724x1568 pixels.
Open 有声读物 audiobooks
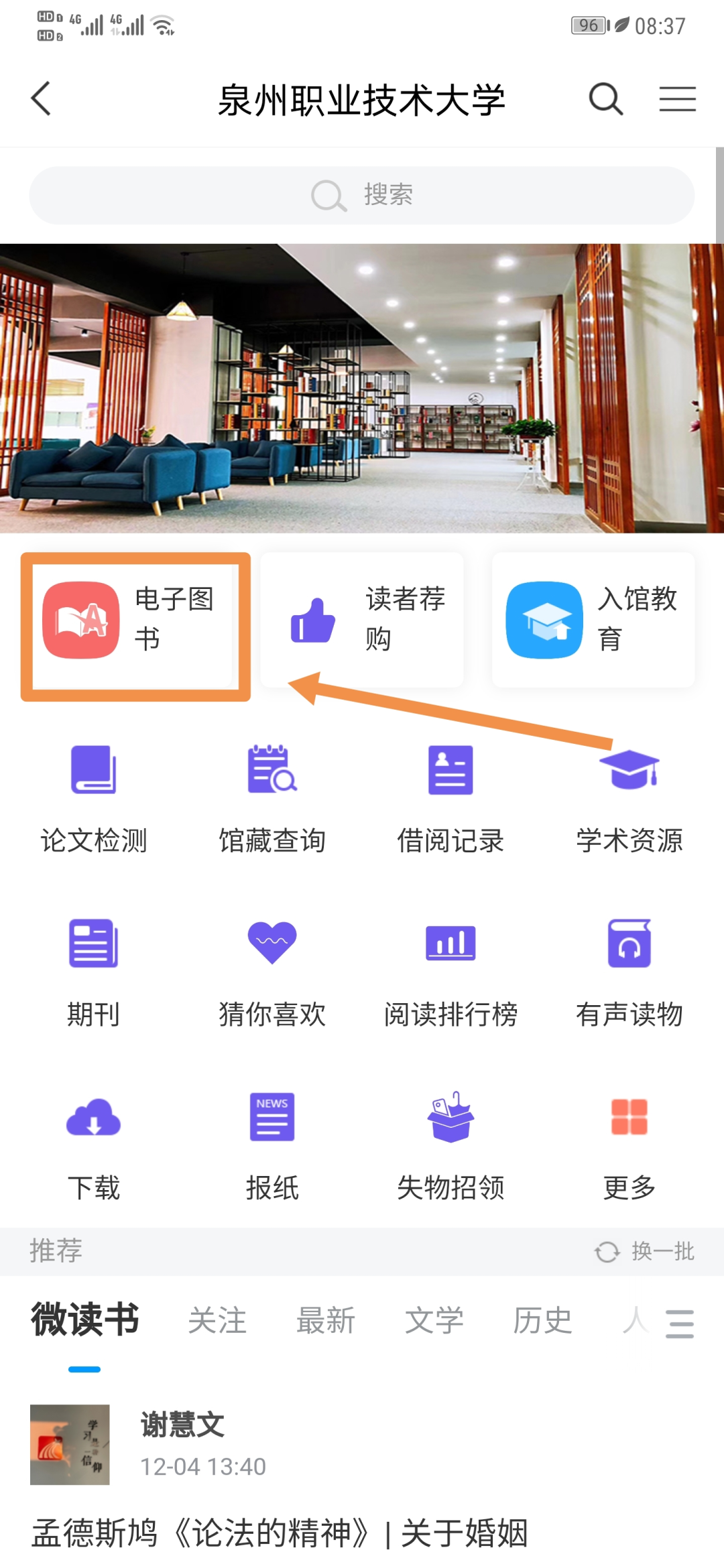pyautogui.click(x=629, y=972)
